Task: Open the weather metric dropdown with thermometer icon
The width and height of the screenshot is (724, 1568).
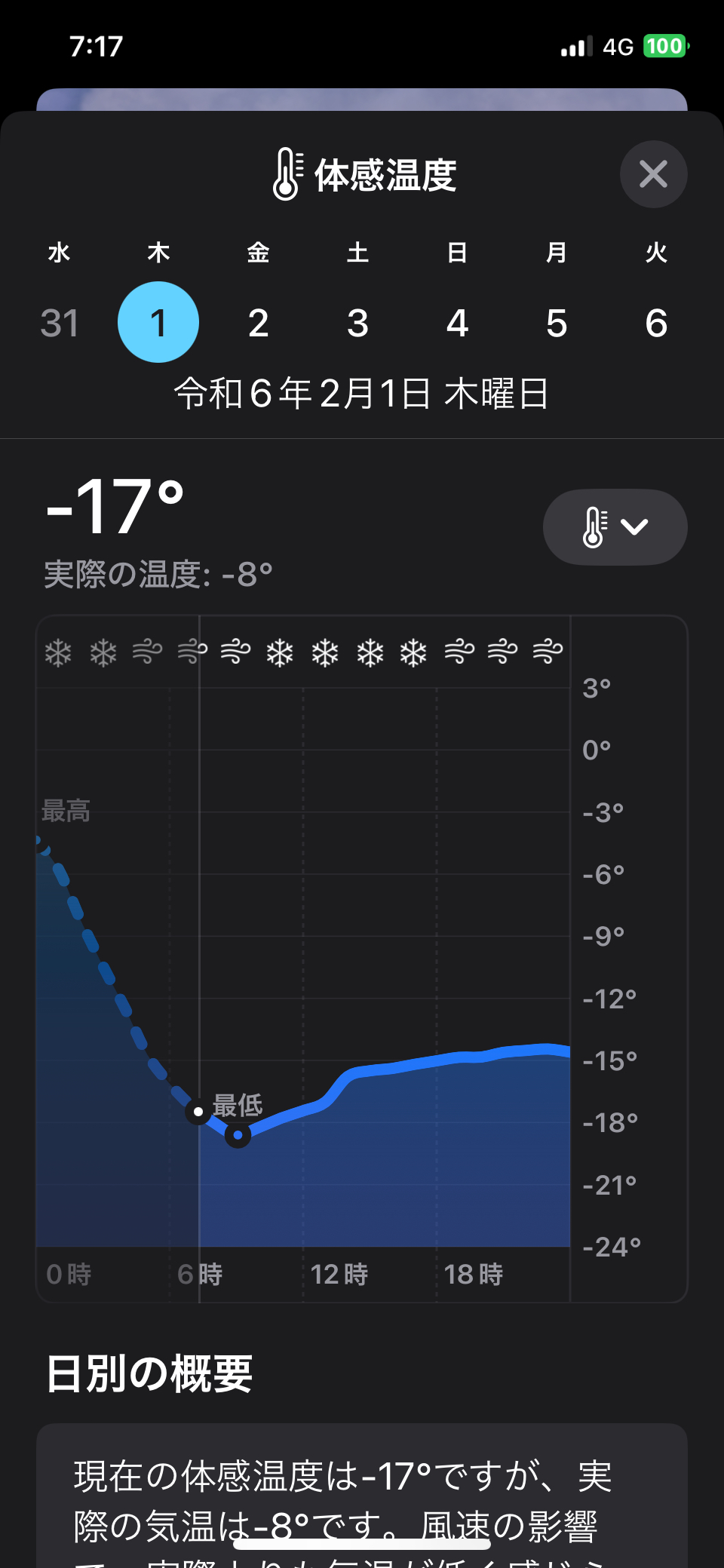Action: (x=615, y=526)
